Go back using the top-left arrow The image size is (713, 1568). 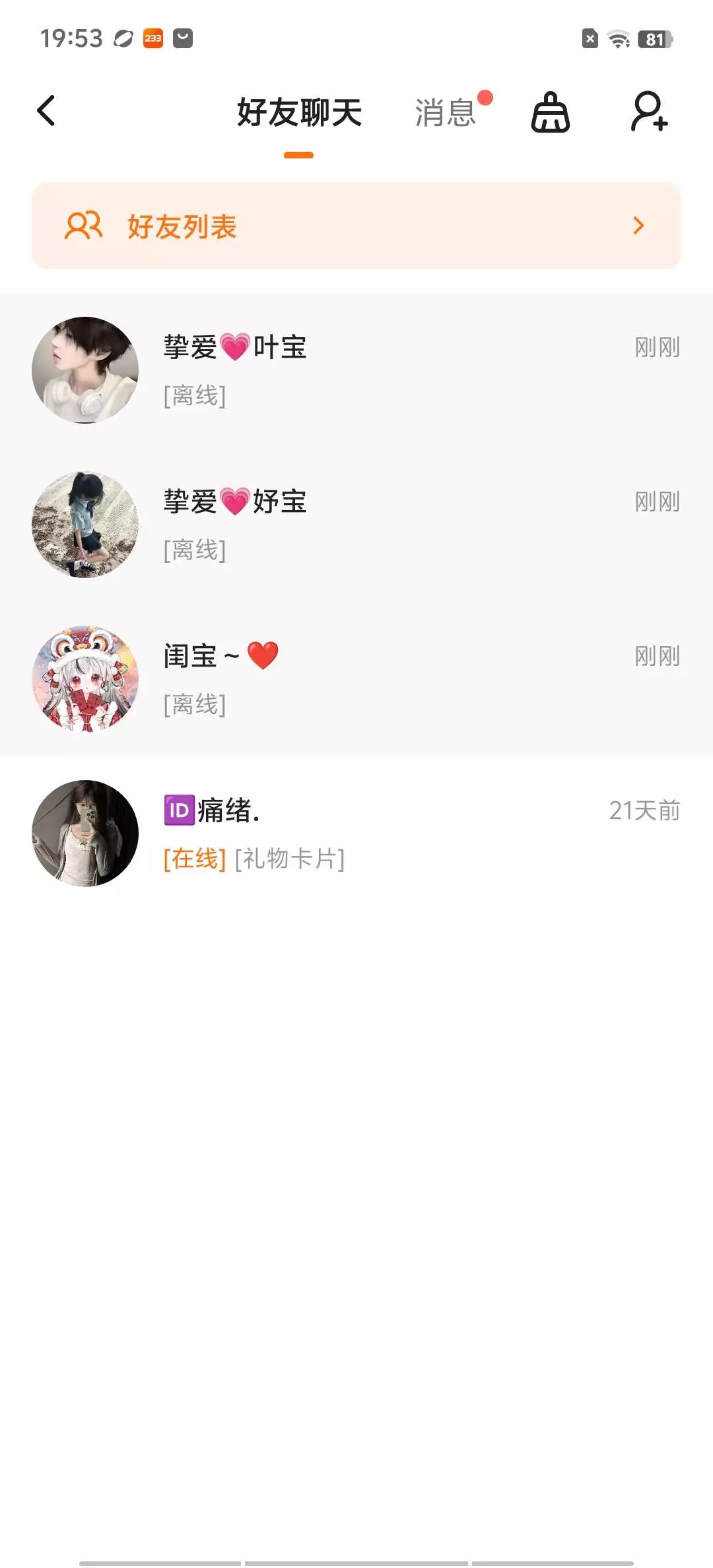pos(46,111)
